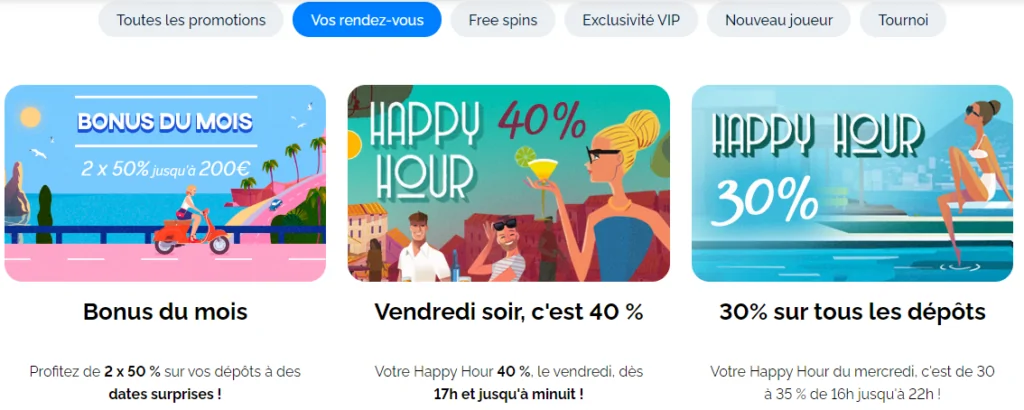The height and width of the screenshot is (410, 1024).
Task: Switch to the Free spins filter
Action: tap(502, 20)
